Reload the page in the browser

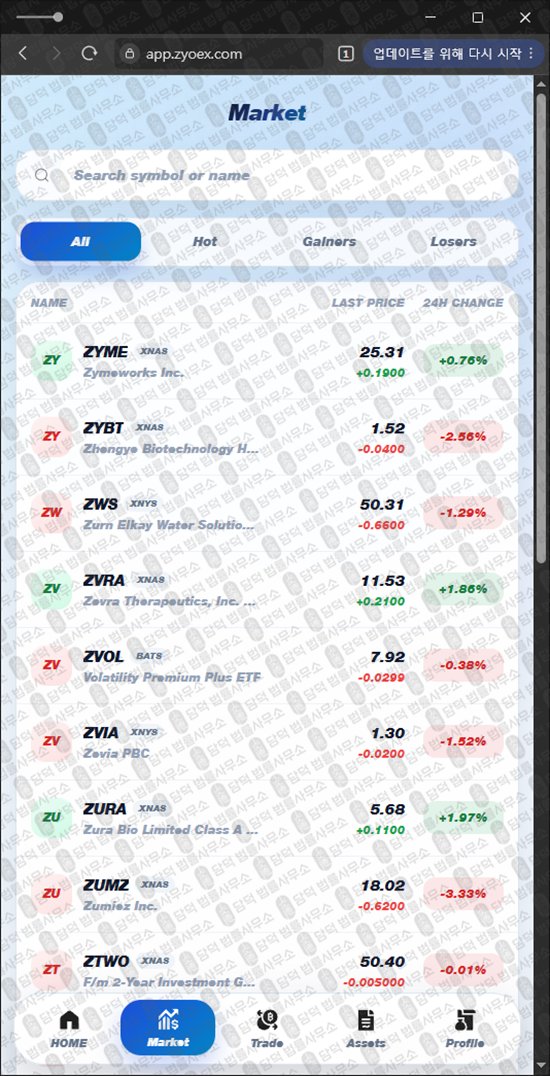[89, 54]
